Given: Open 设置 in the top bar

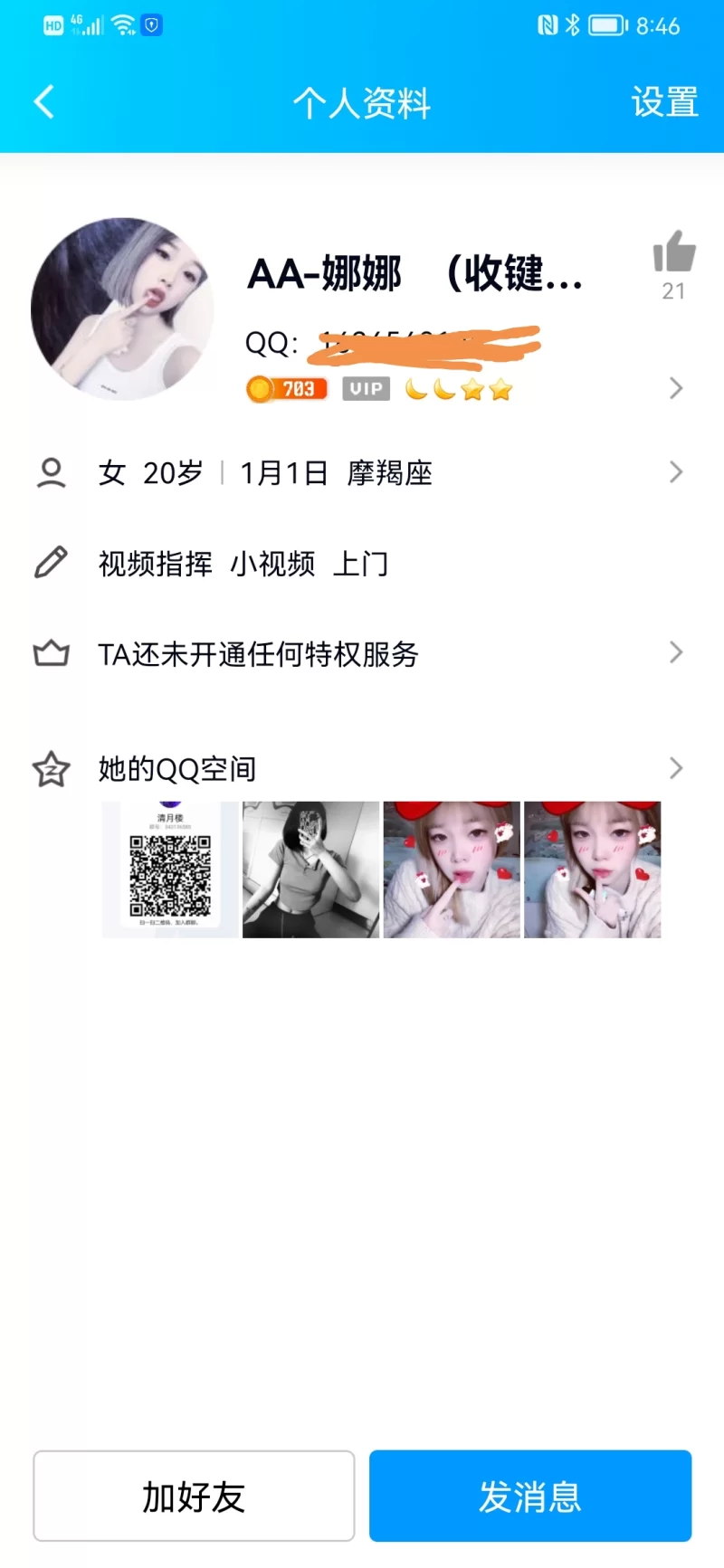Looking at the screenshot, I should (664, 102).
